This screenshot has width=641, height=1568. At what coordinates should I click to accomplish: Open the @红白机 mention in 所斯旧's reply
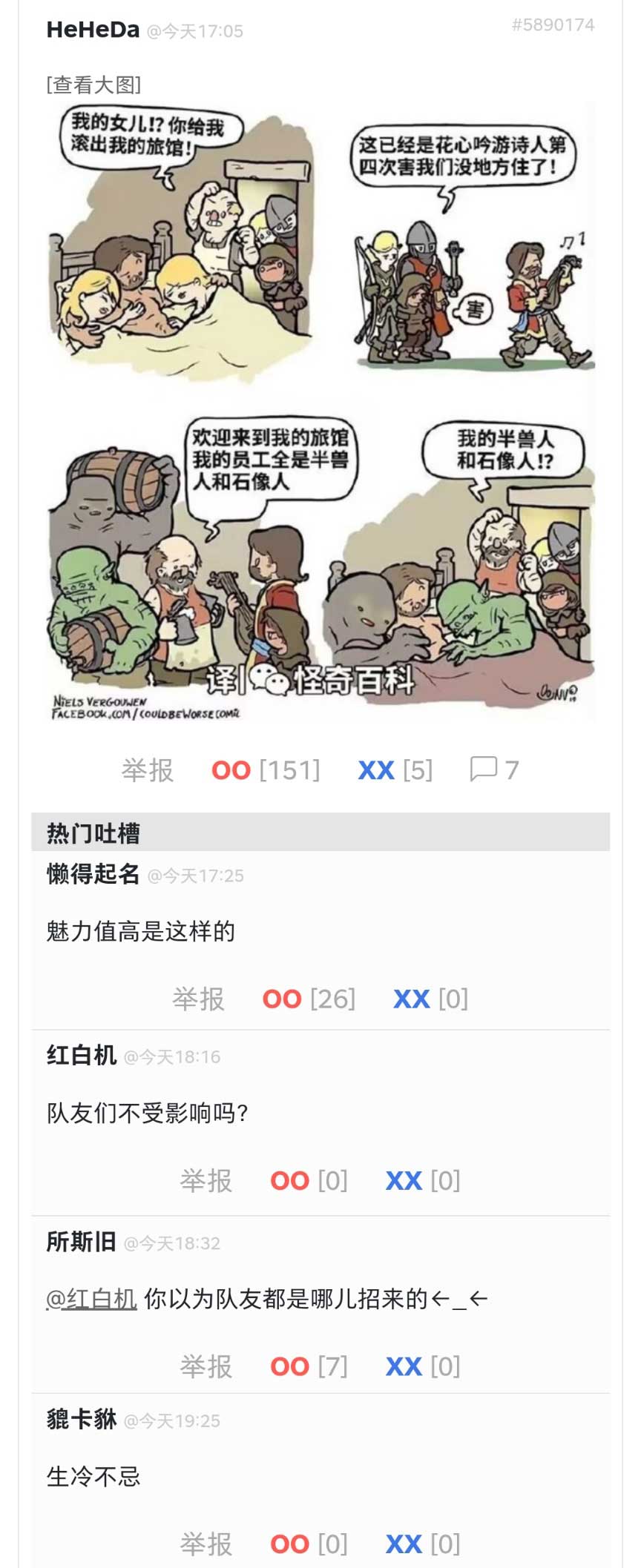click(92, 1299)
